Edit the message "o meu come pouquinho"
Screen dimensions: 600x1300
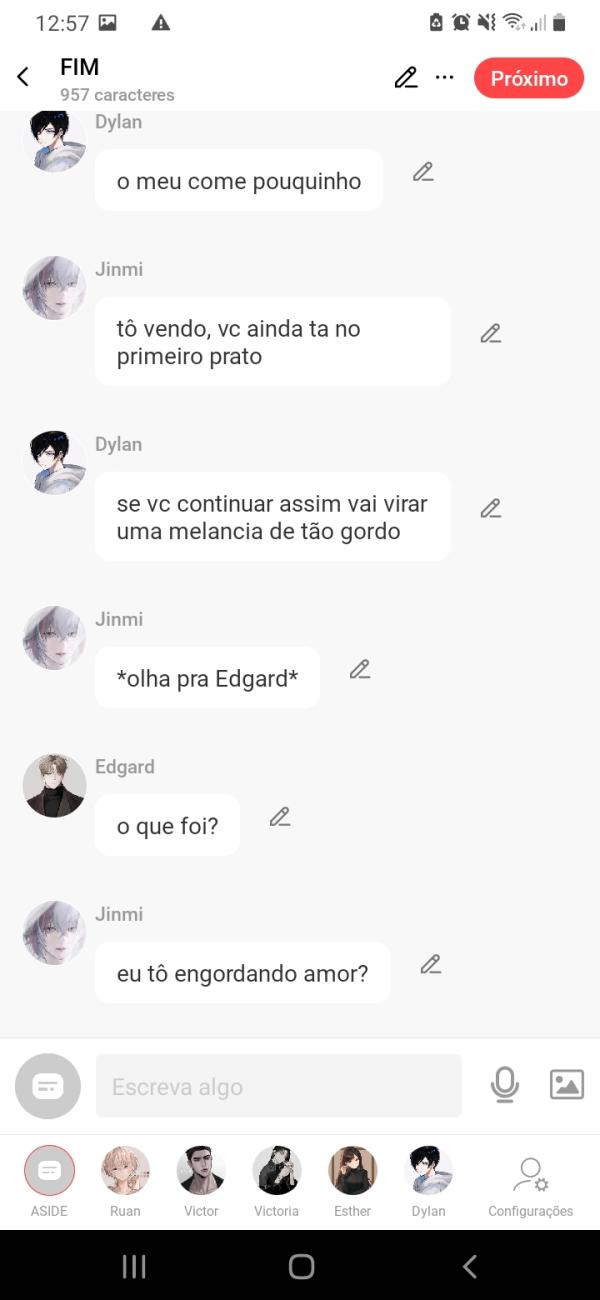(423, 172)
